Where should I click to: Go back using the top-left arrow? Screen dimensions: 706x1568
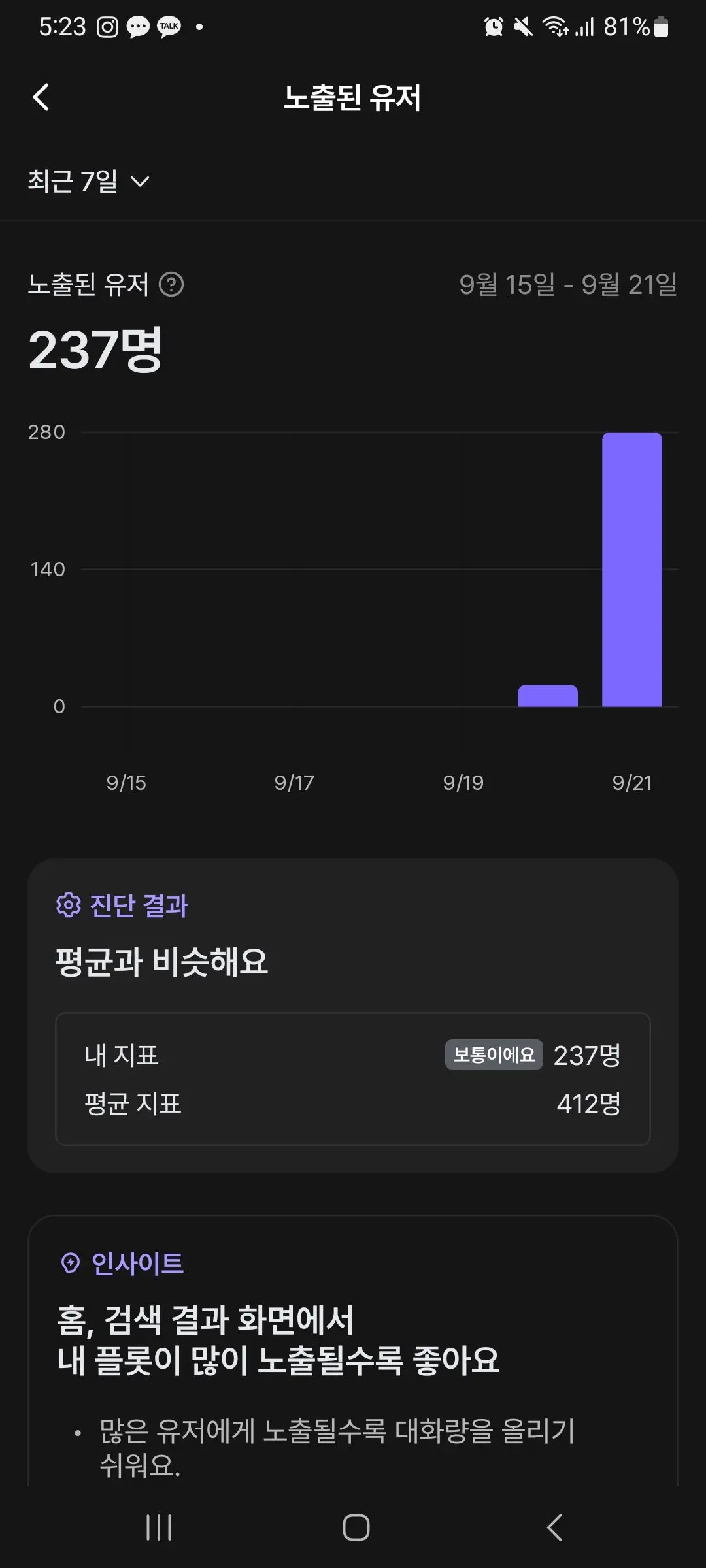[x=41, y=98]
